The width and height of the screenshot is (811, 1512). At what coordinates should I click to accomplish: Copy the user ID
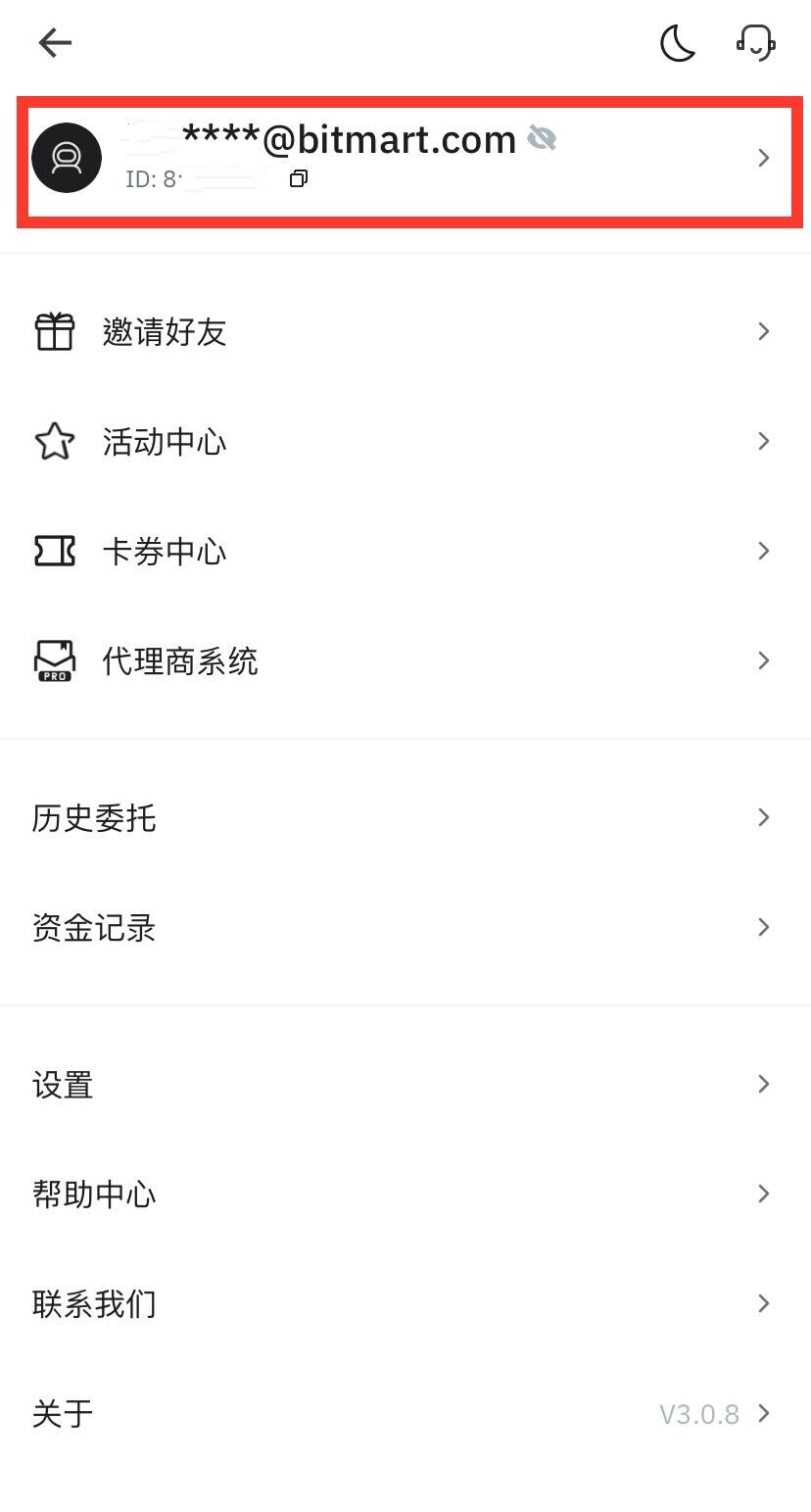(299, 179)
